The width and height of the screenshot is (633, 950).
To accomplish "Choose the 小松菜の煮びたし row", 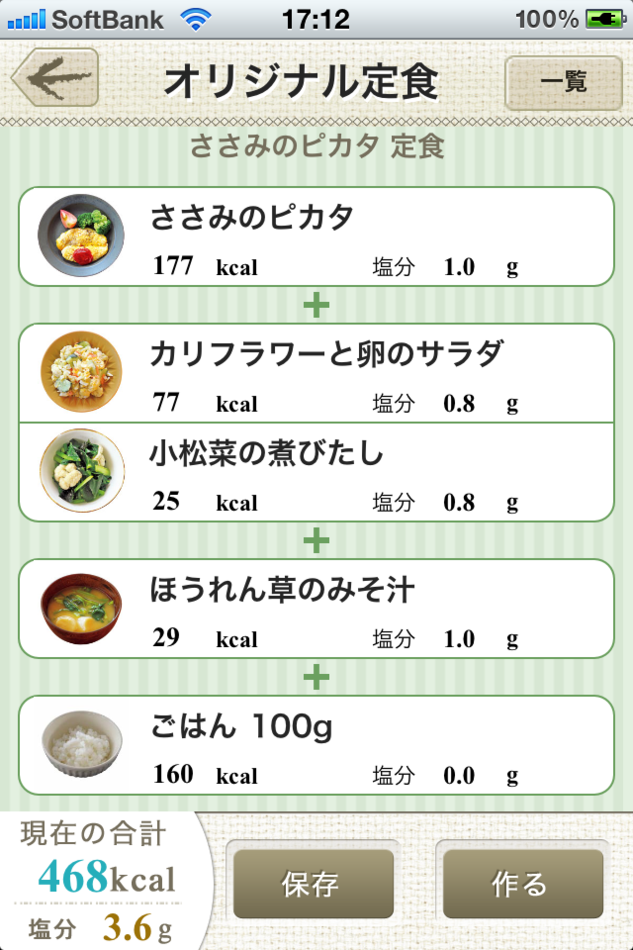I will 316,472.
